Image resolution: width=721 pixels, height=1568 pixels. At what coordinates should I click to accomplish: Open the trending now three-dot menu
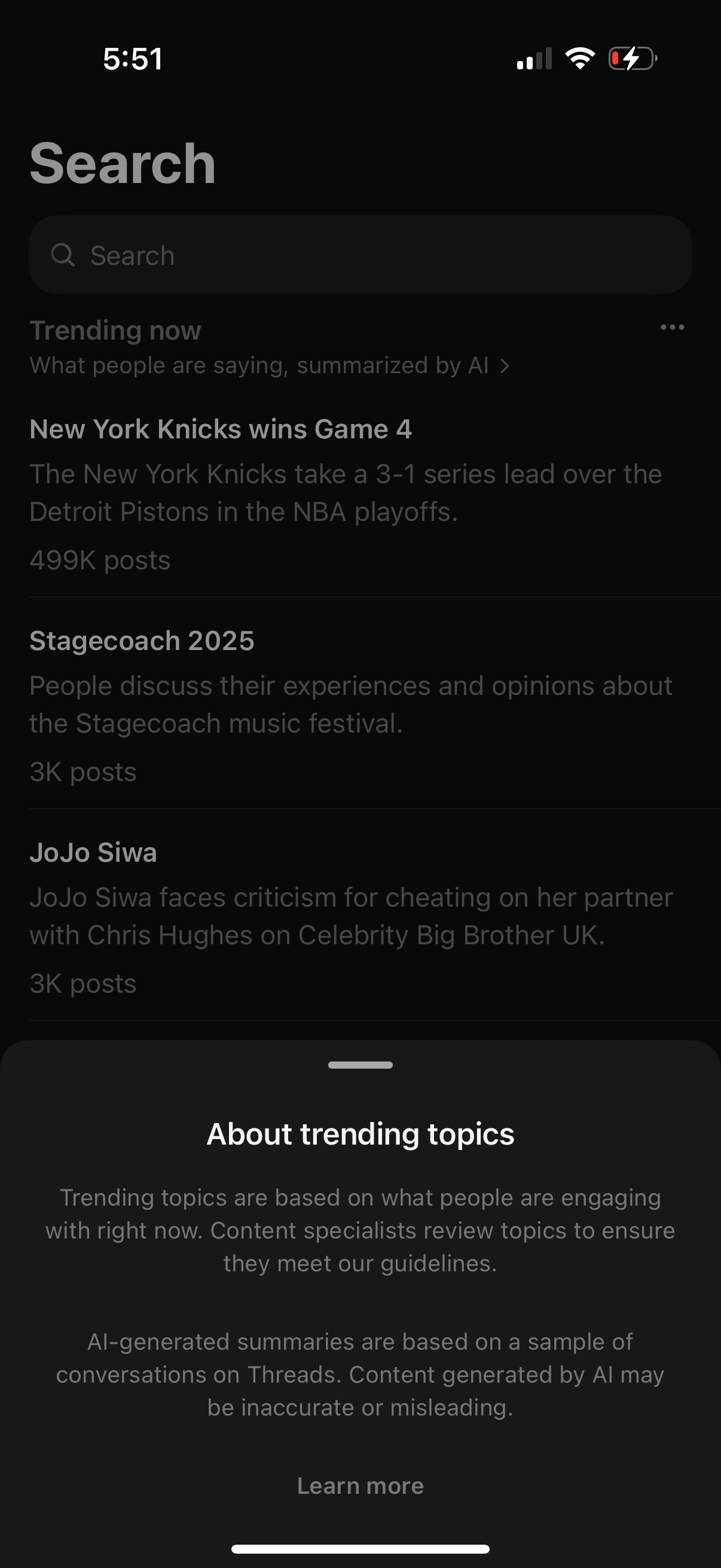click(x=672, y=328)
